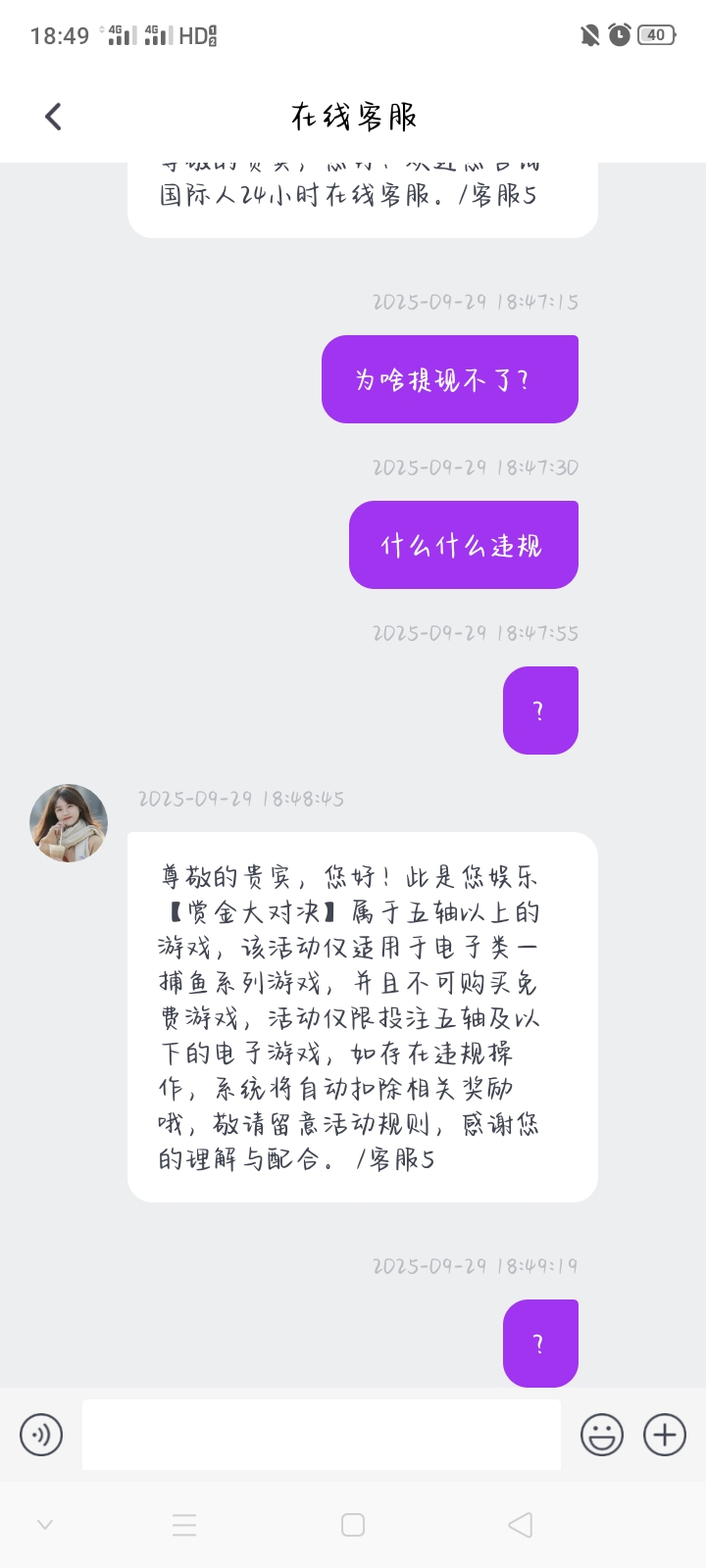This screenshot has height=1568, width=706.
Task: Go to the system home screen
Action: pos(353,1525)
